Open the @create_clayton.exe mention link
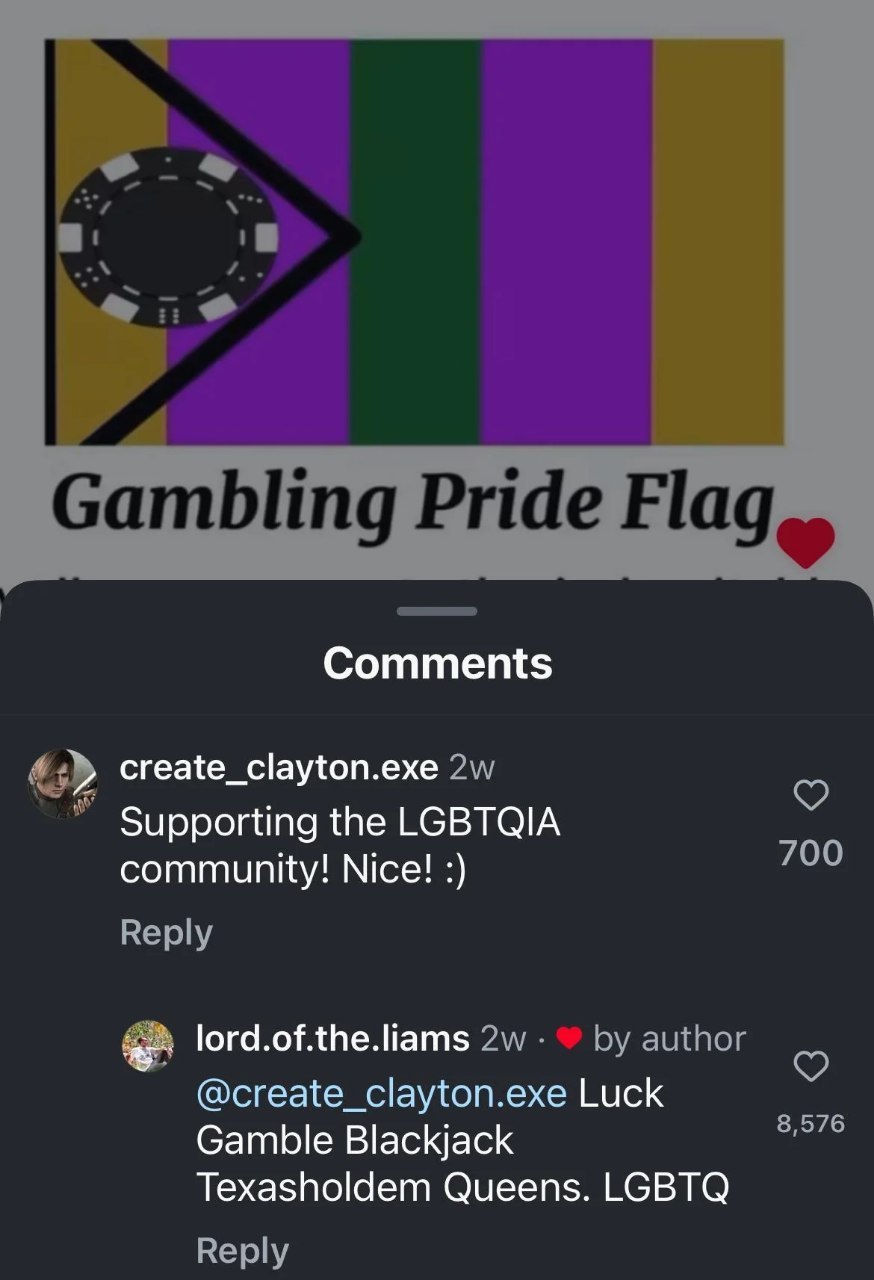Screen dimensions: 874x1280 [x=381, y=1093]
